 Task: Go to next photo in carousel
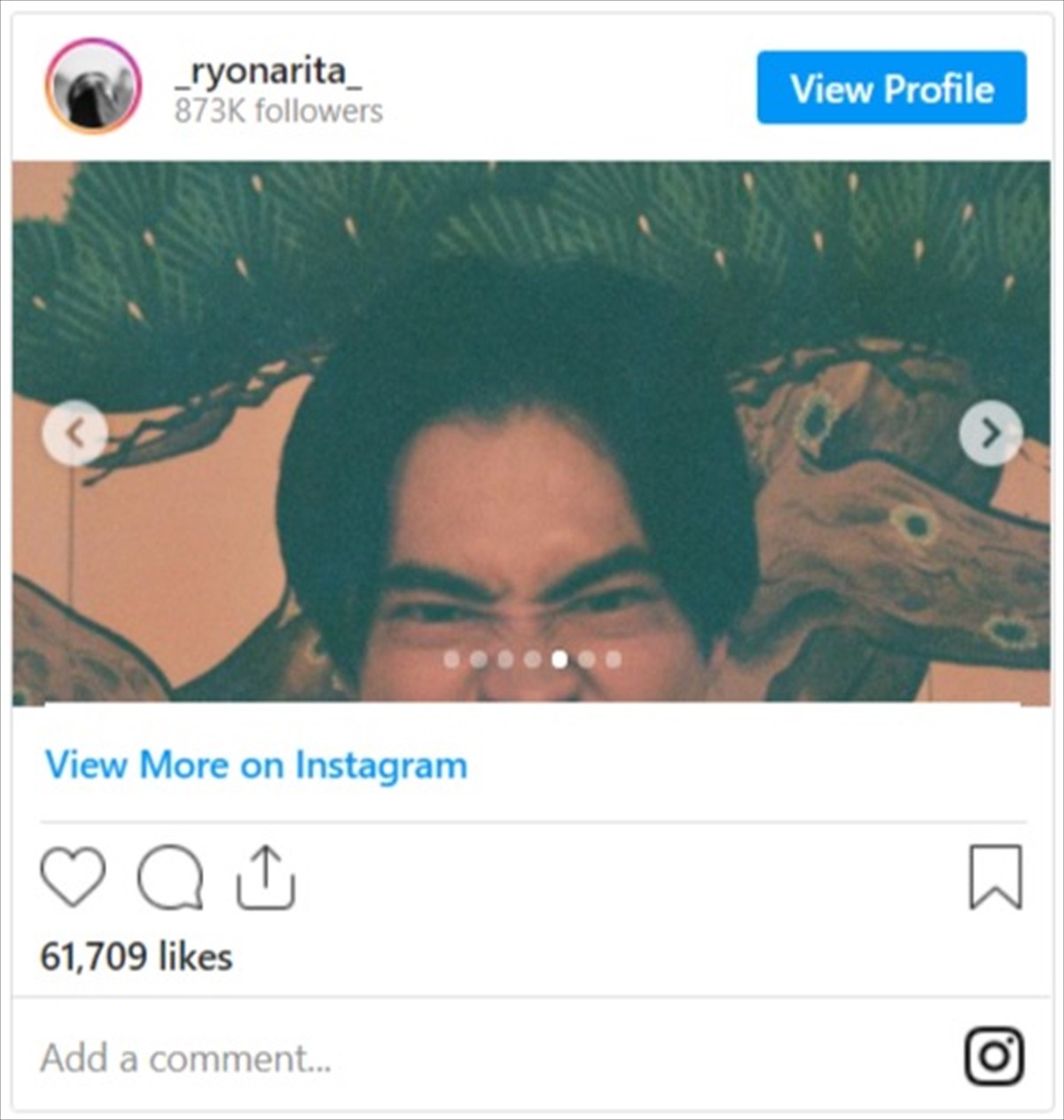[x=990, y=433]
